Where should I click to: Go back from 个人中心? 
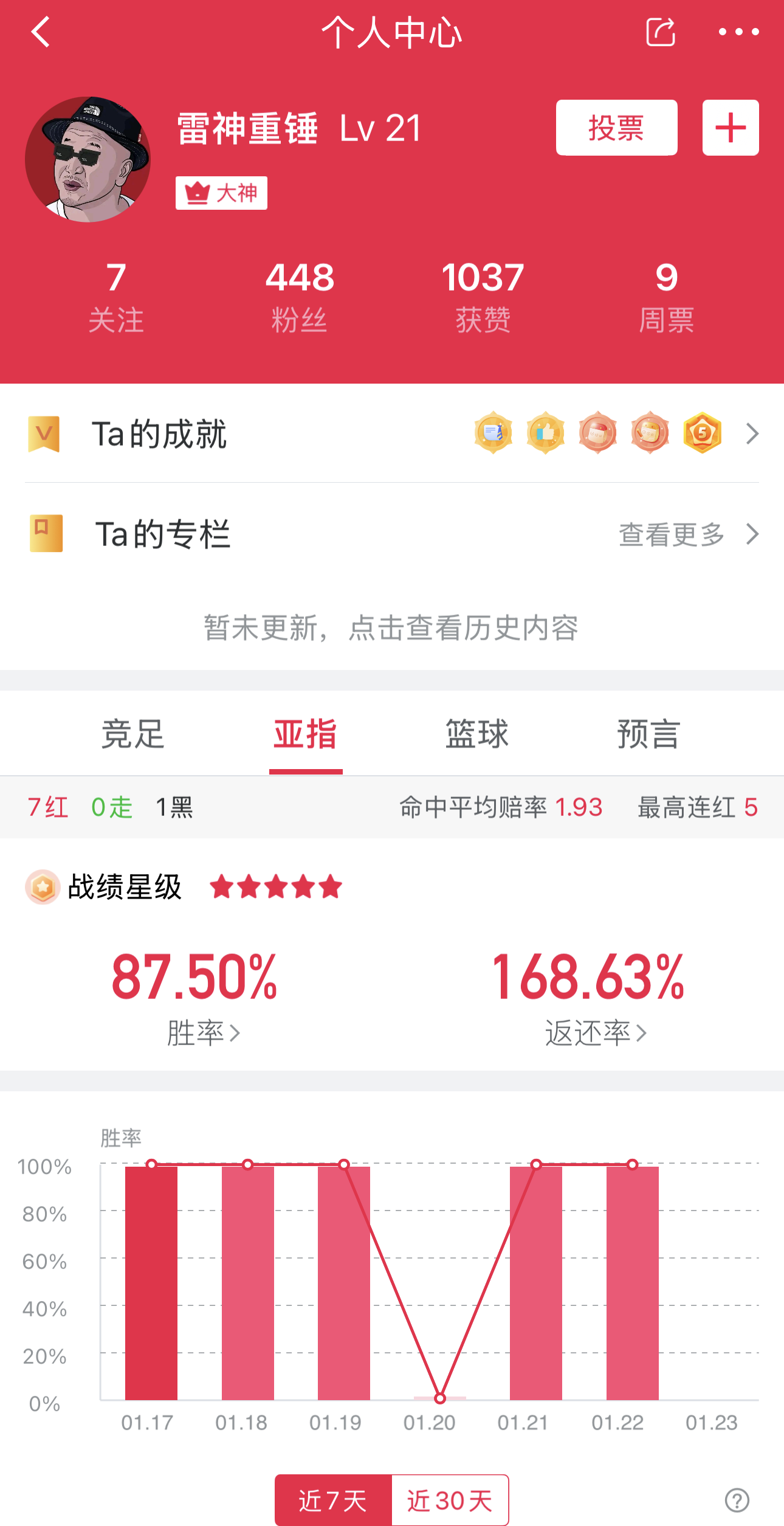pos(40,32)
